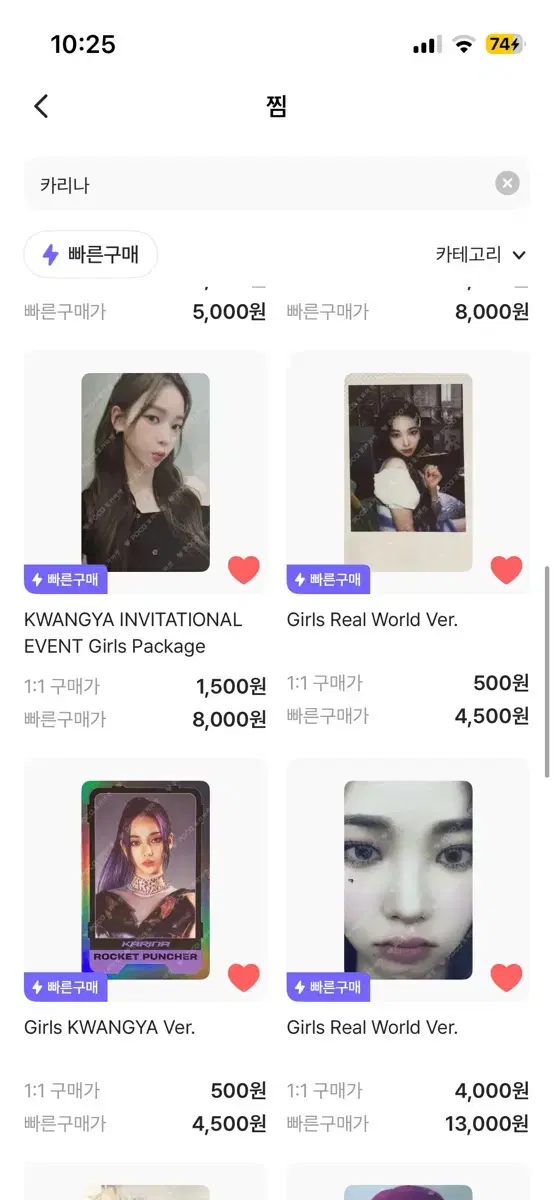
Task: Go back using the top-left arrow
Action: [x=41, y=106]
